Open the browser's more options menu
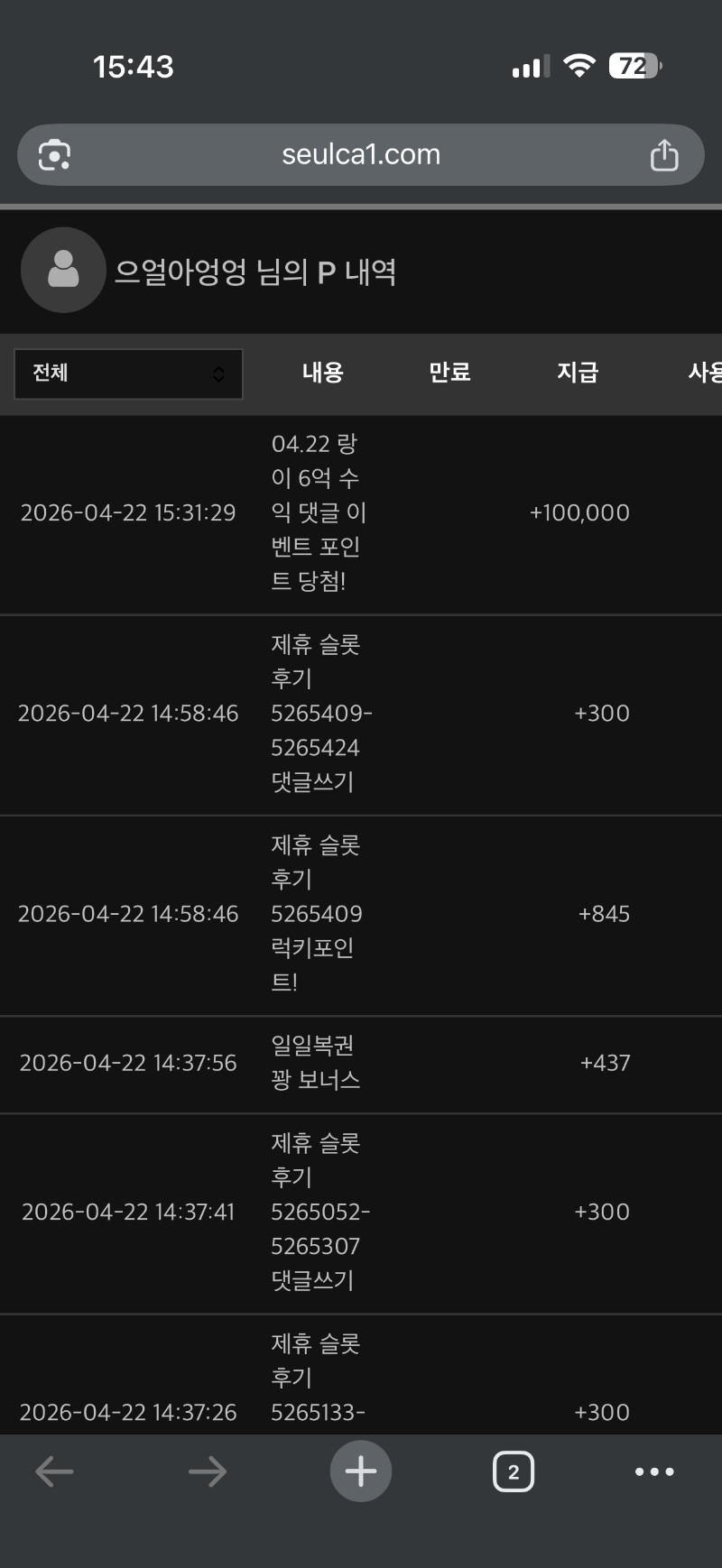This screenshot has width=722, height=1568. (x=654, y=1471)
